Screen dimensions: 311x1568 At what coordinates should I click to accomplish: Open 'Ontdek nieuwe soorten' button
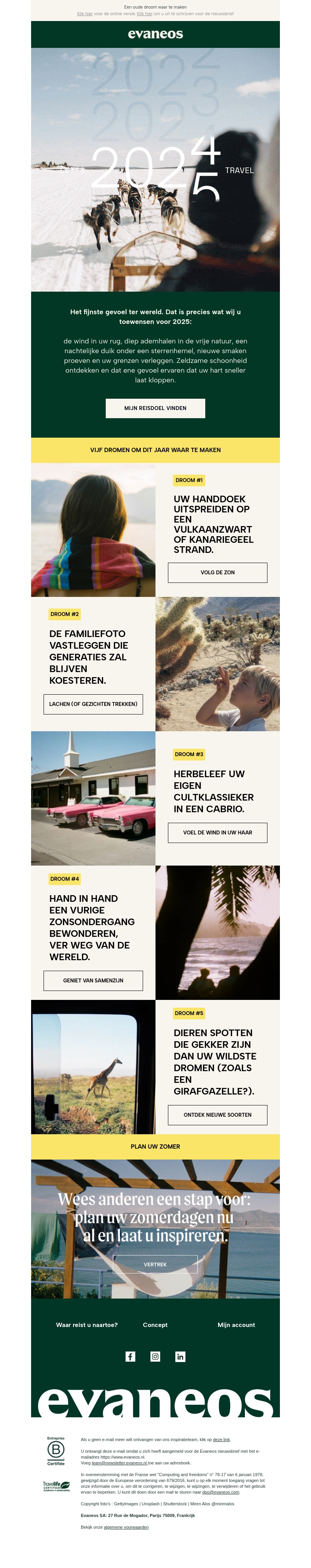tap(217, 1114)
